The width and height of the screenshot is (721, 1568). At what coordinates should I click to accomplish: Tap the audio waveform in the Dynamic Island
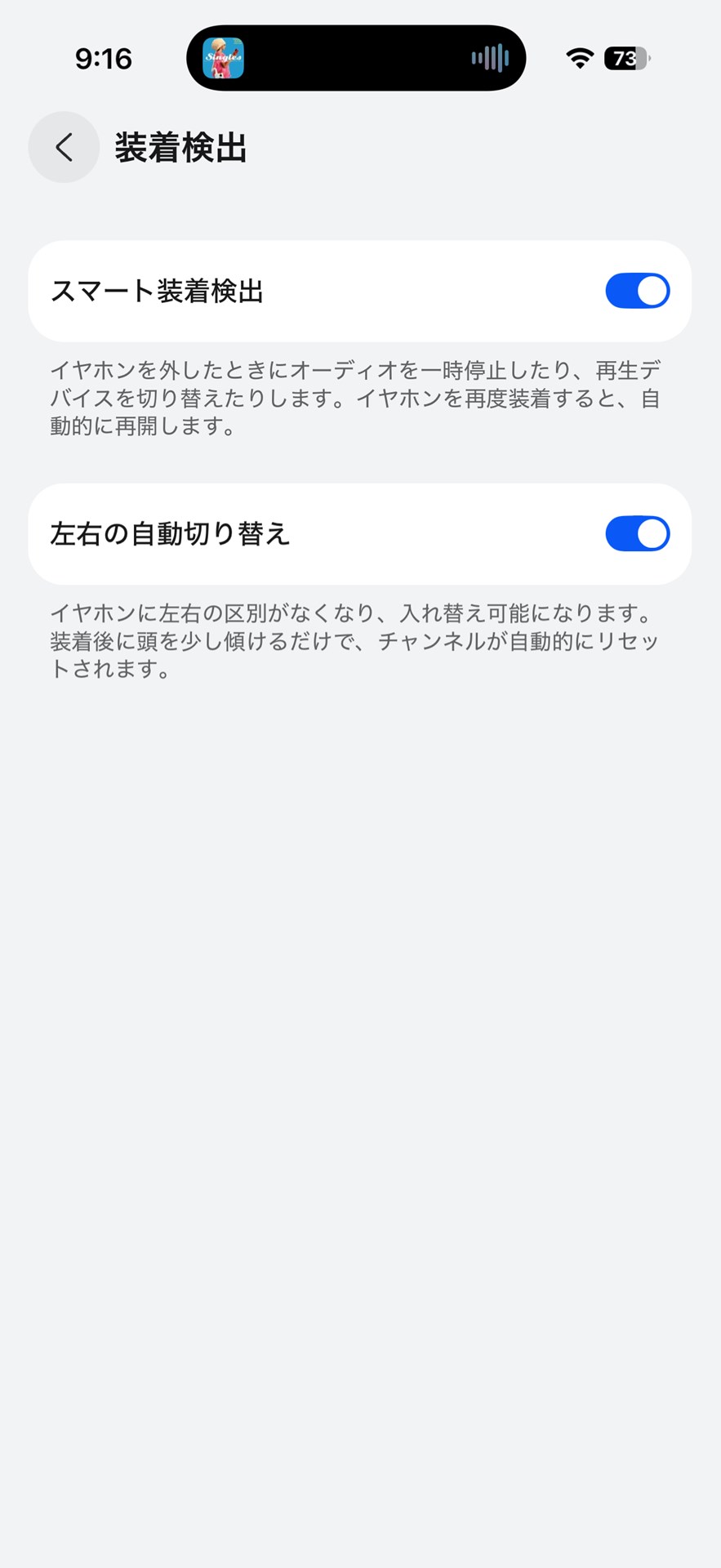pyautogui.click(x=489, y=58)
